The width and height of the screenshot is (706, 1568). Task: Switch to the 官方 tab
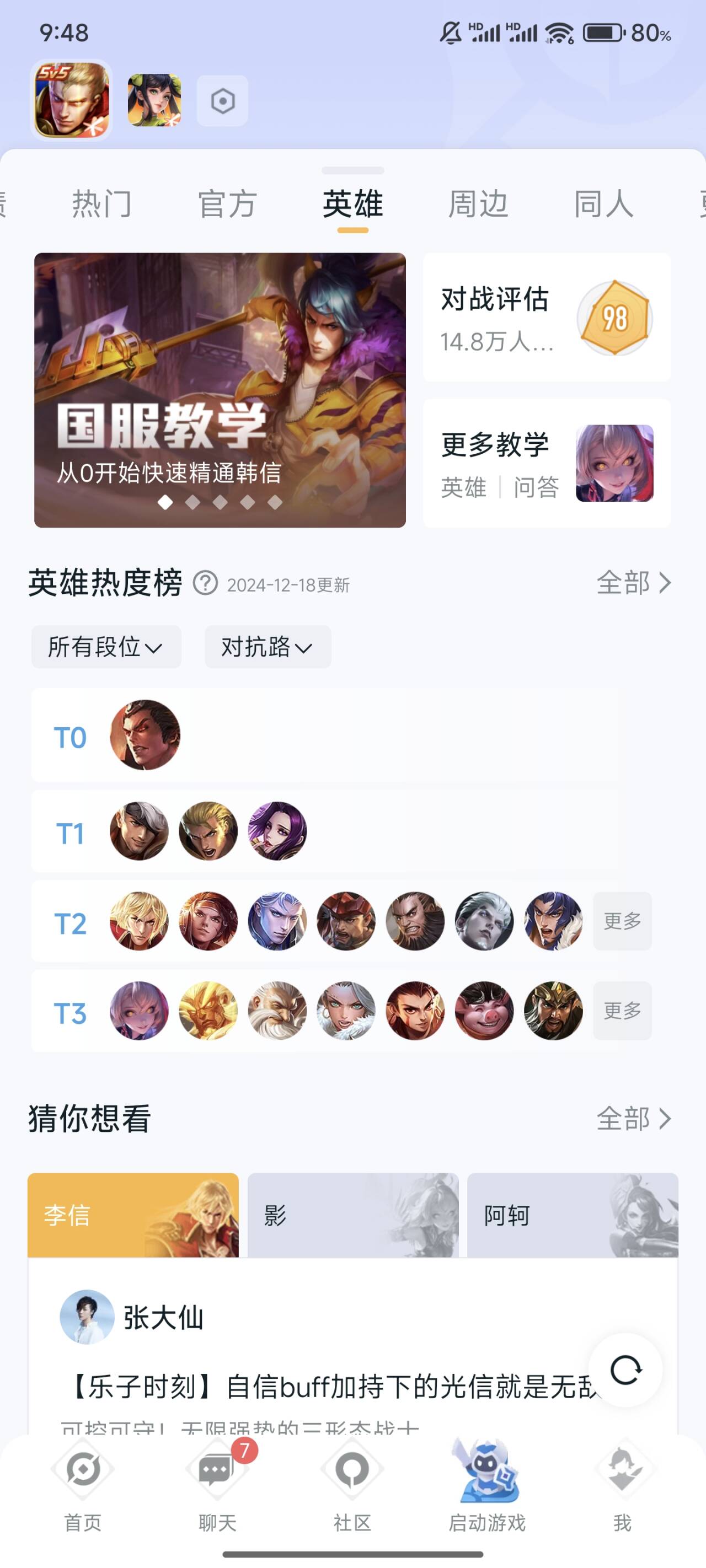pyautogui.click(x=227, y=203)
